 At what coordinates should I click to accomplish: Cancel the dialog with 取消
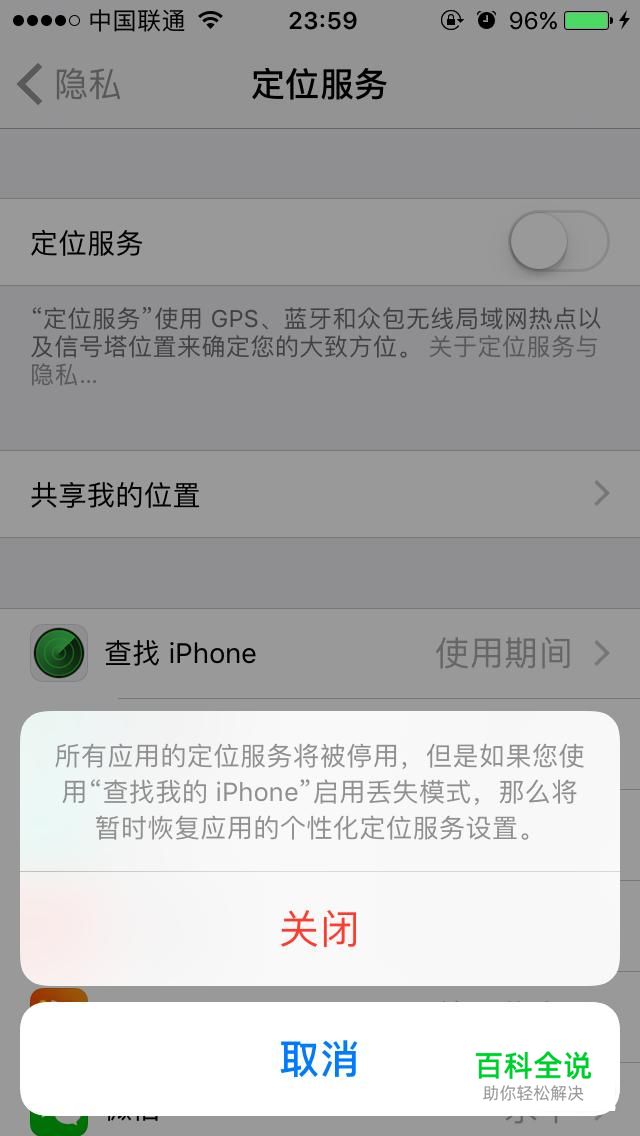(319, 1059)
